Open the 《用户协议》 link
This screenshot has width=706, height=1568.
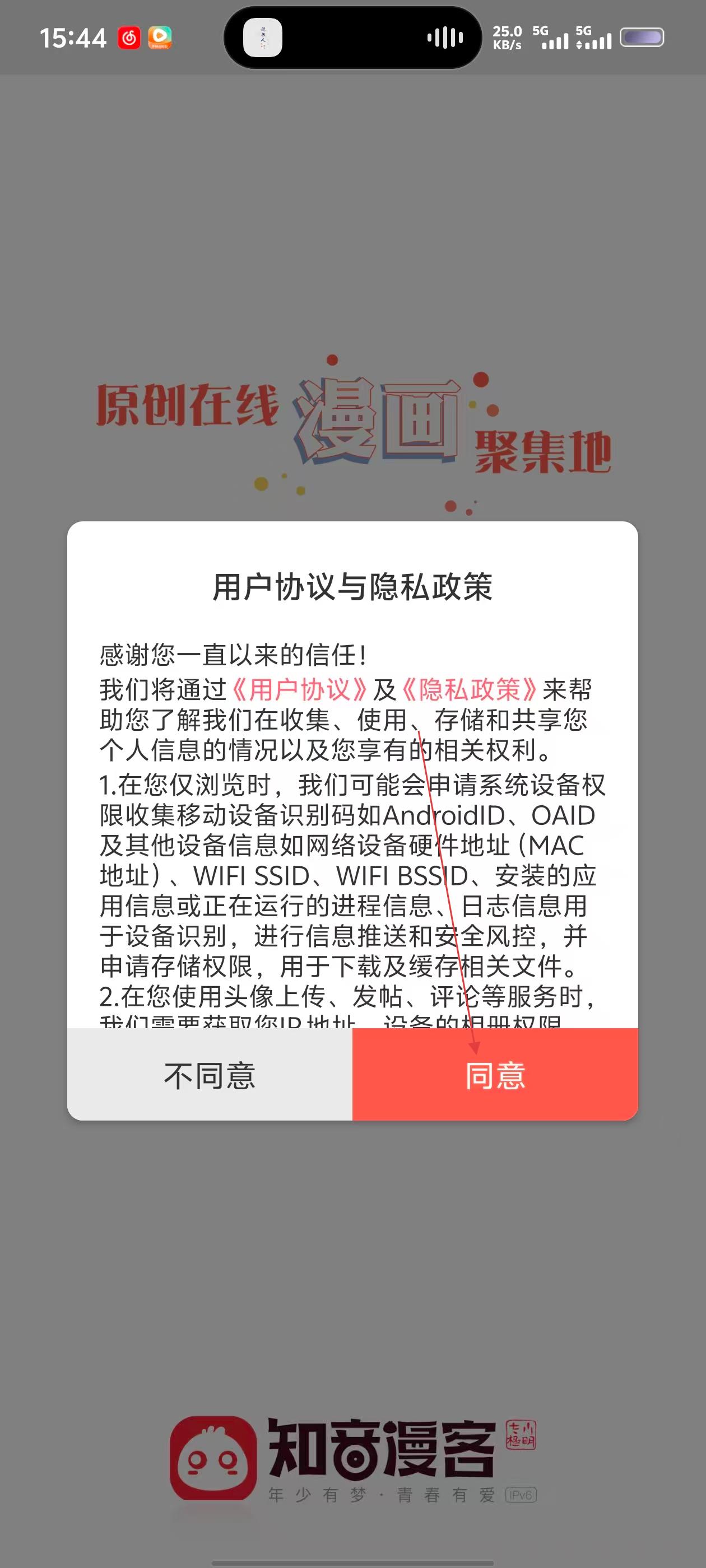(299, 690)
